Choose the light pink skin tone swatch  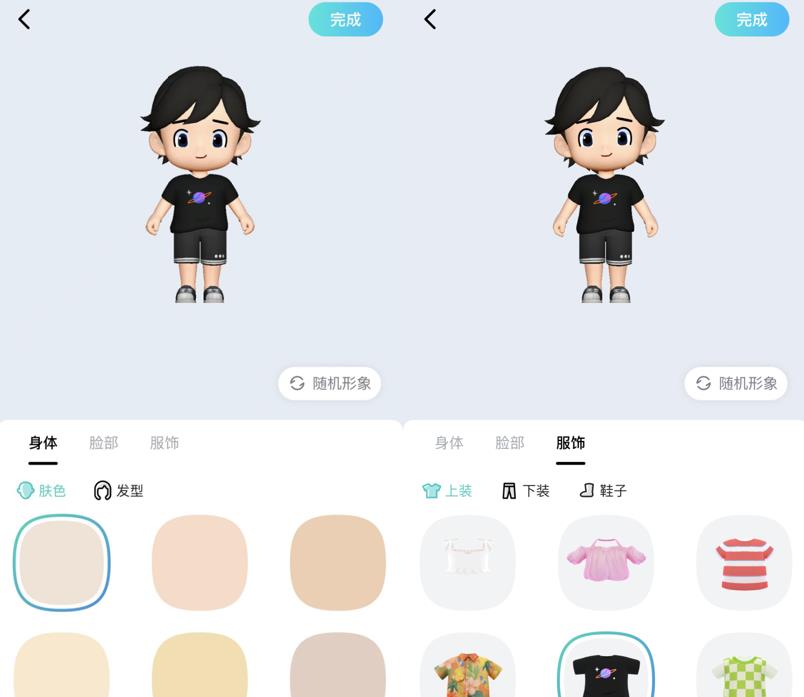click(199, 562)
